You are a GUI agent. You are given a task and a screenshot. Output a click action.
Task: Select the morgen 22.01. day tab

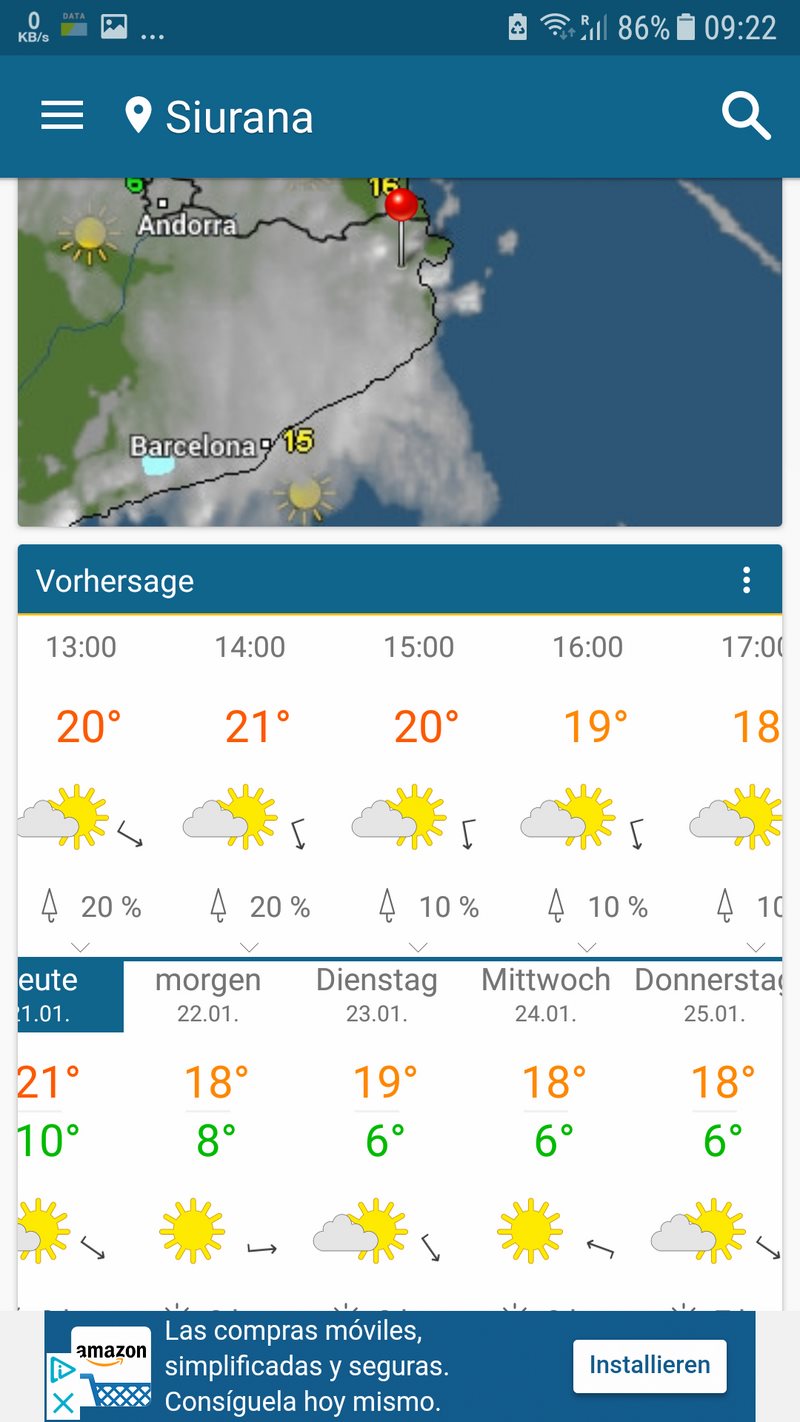[x=208, y=995]
